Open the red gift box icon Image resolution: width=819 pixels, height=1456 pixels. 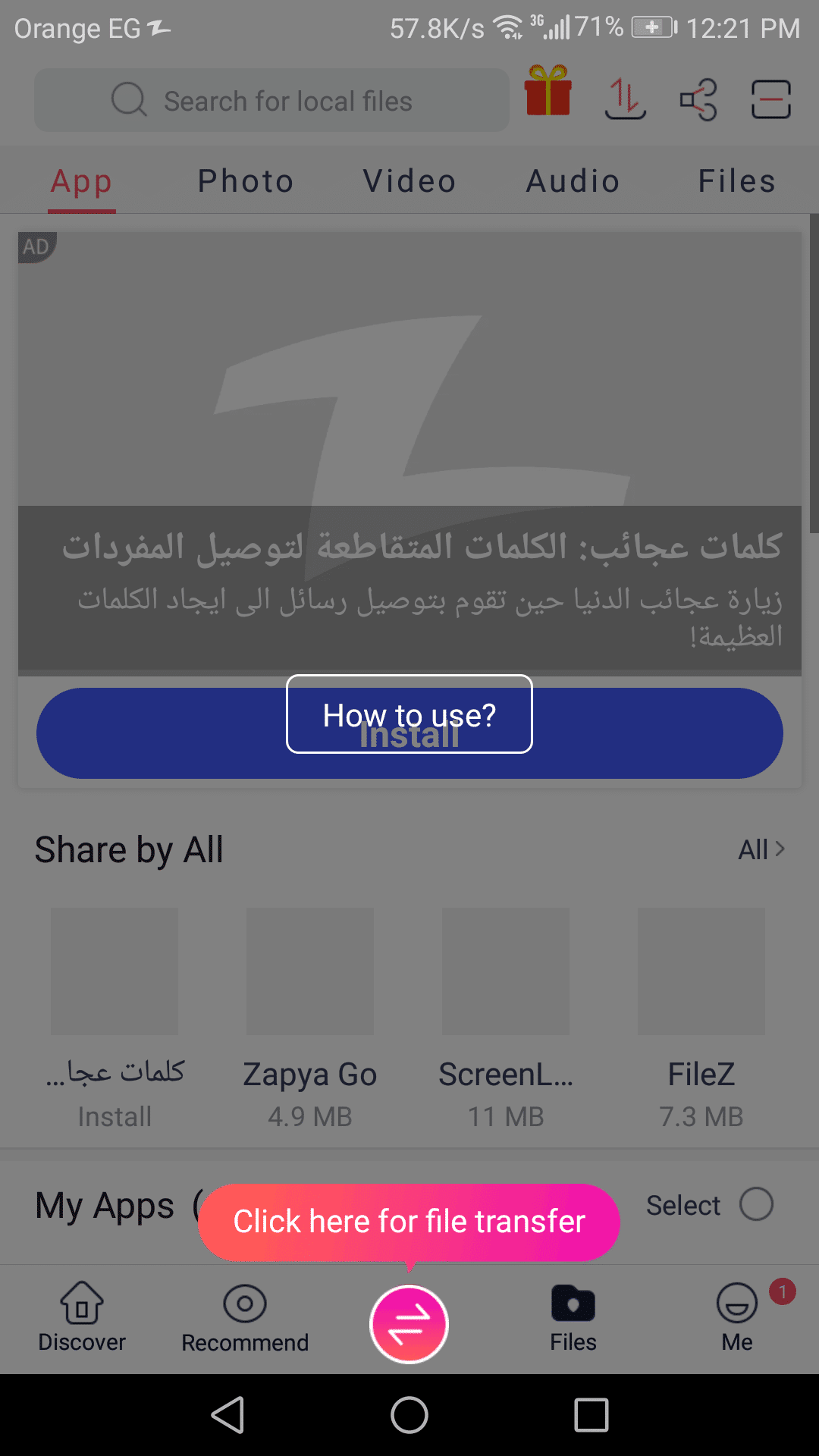click(x=548, y=91)
